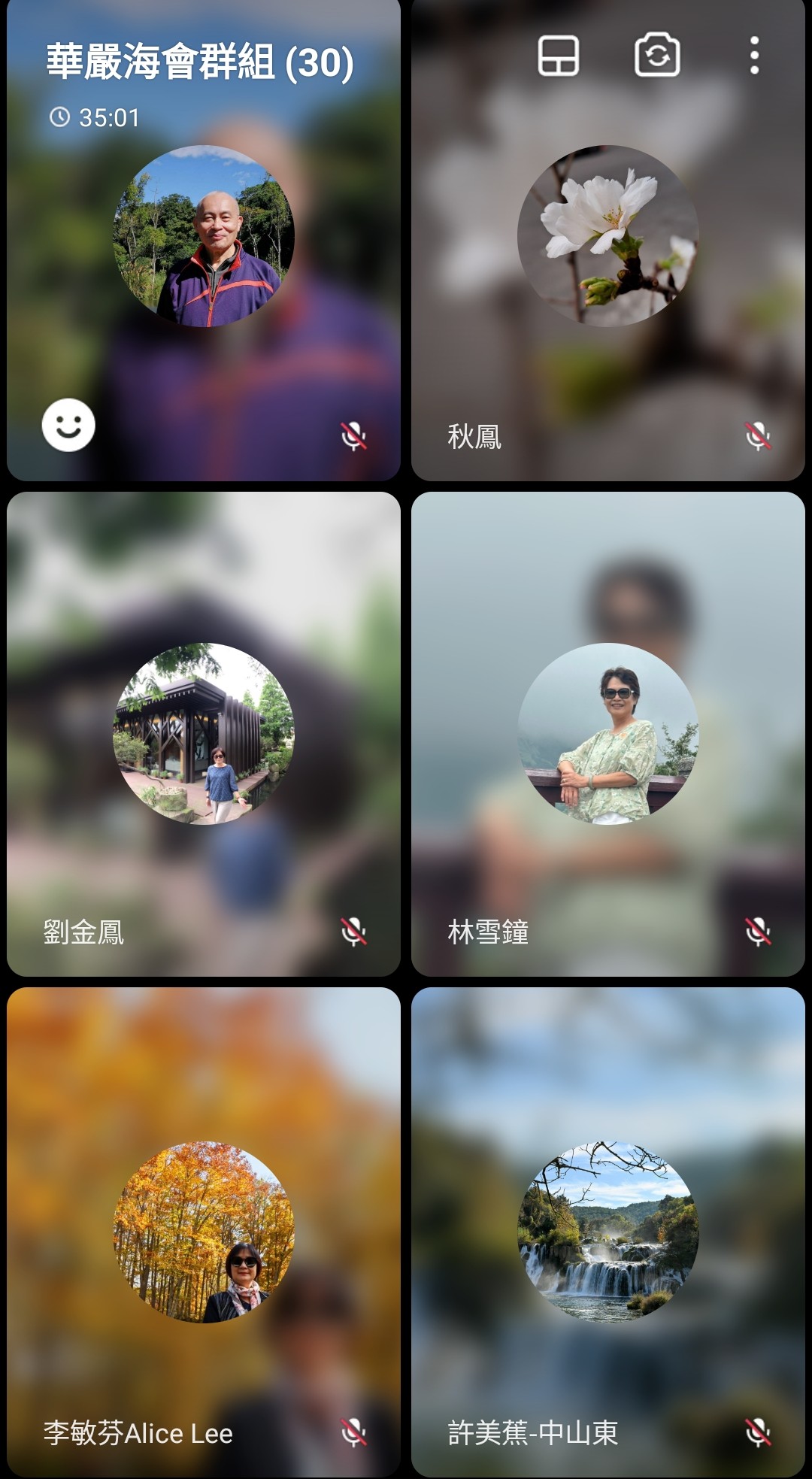Open 許美蕉-中山東's participant tile
Image resolution: width=812 pixels, height=1479 pixels.
pos(607,1232)
